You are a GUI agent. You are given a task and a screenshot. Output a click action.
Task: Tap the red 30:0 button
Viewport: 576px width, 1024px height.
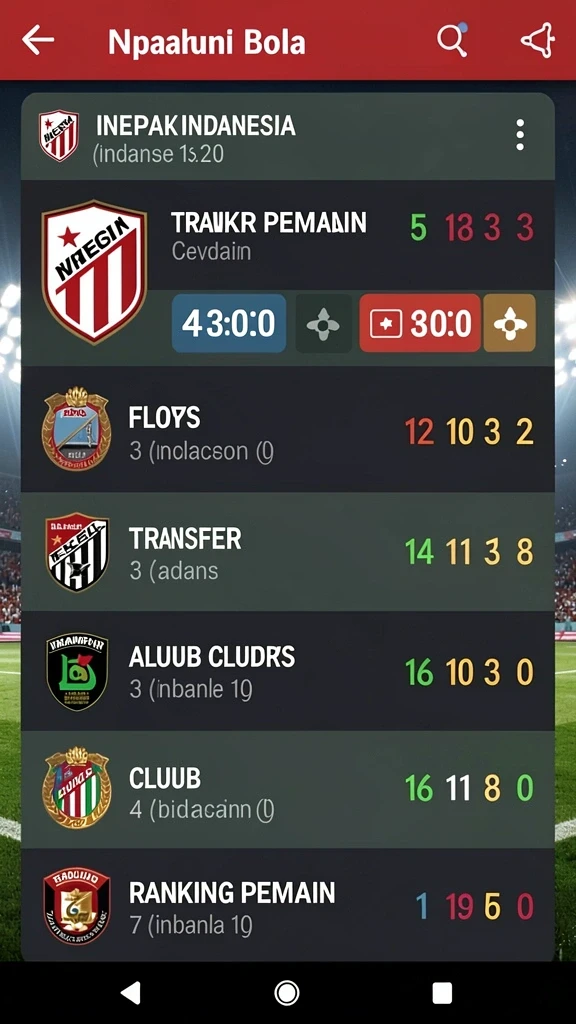(x=420, y=323)
